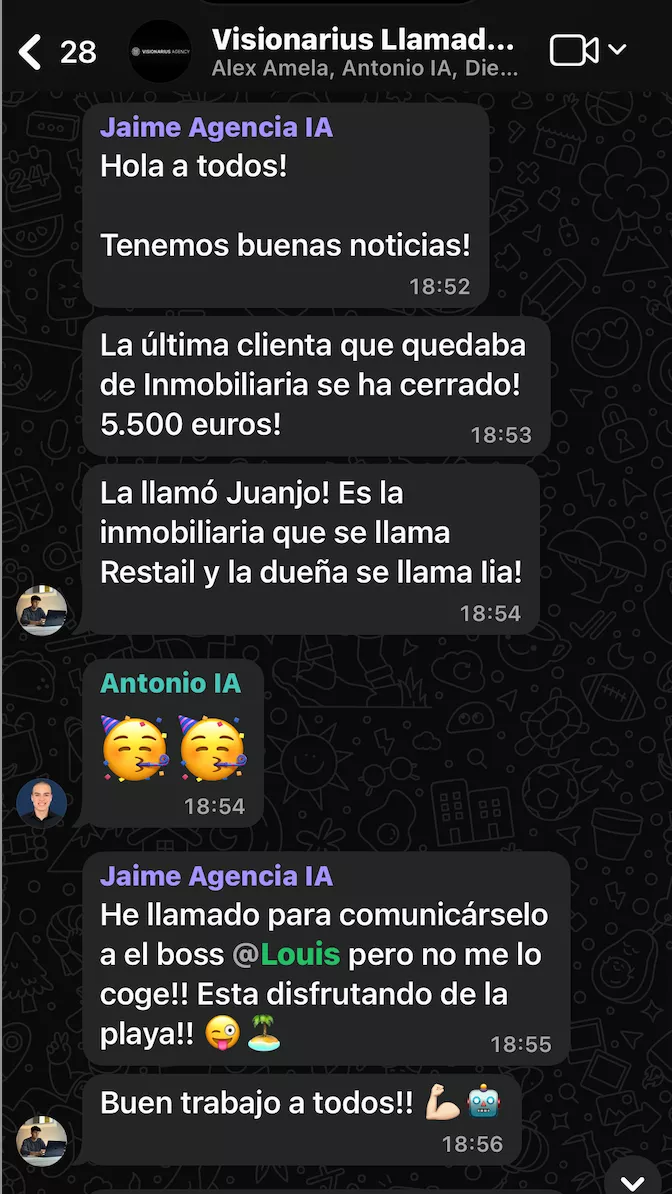
Task: Go back to the chat list
Action: [x=32, y=51]
